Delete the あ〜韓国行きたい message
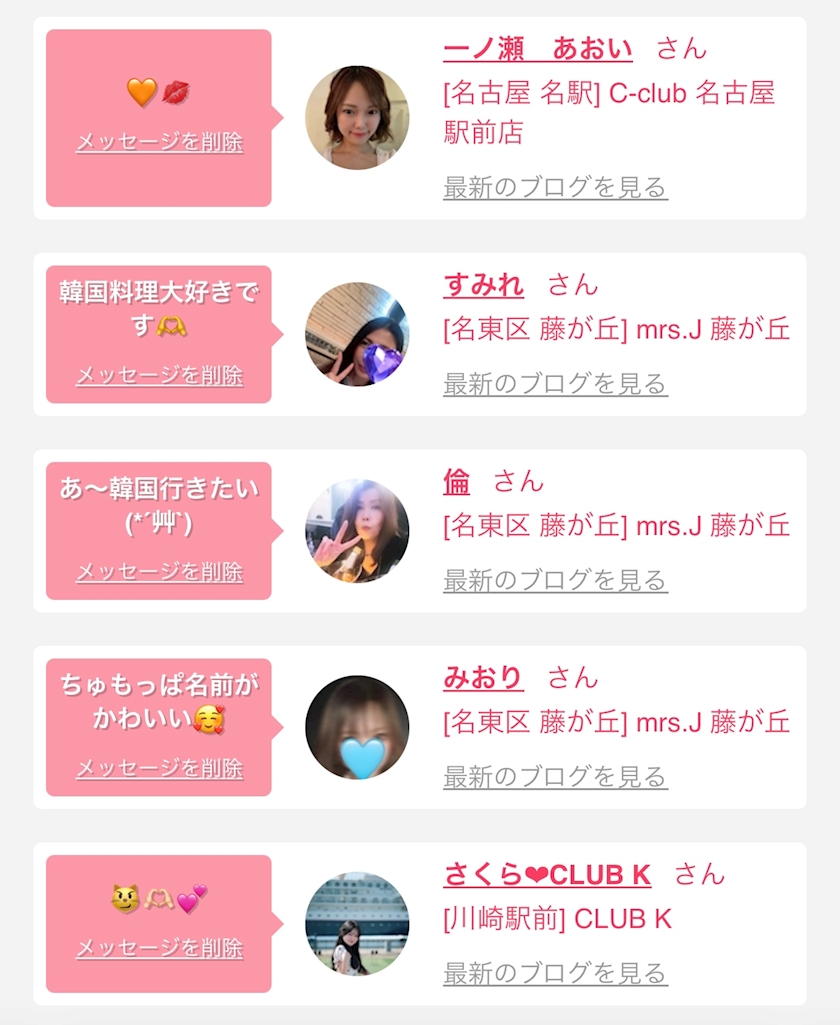This screenshot has width=840, height=1025. [159, 573]
